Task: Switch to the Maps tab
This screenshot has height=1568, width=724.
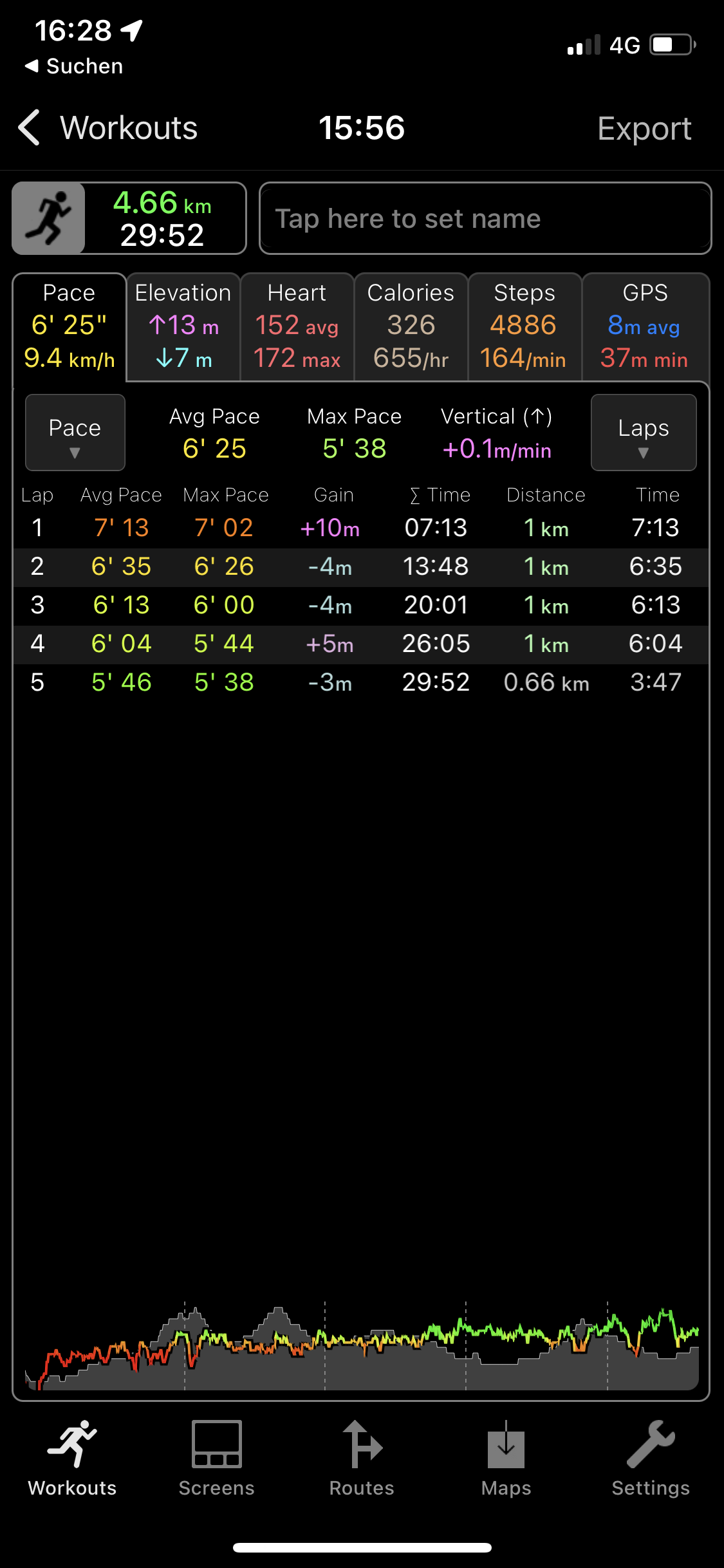Action: click(506, 1459)
